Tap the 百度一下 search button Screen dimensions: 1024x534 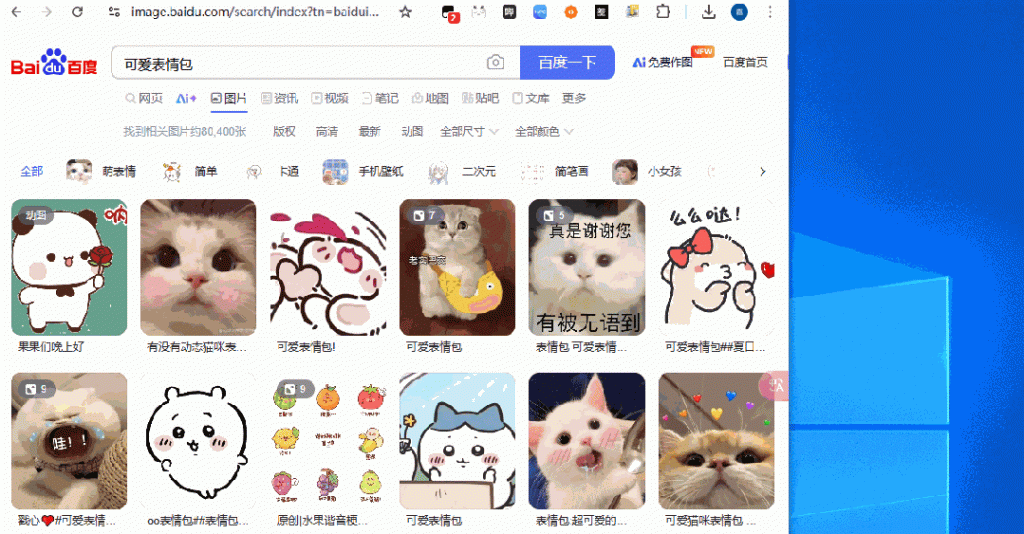pyautogui.click(x=566, y=62)
